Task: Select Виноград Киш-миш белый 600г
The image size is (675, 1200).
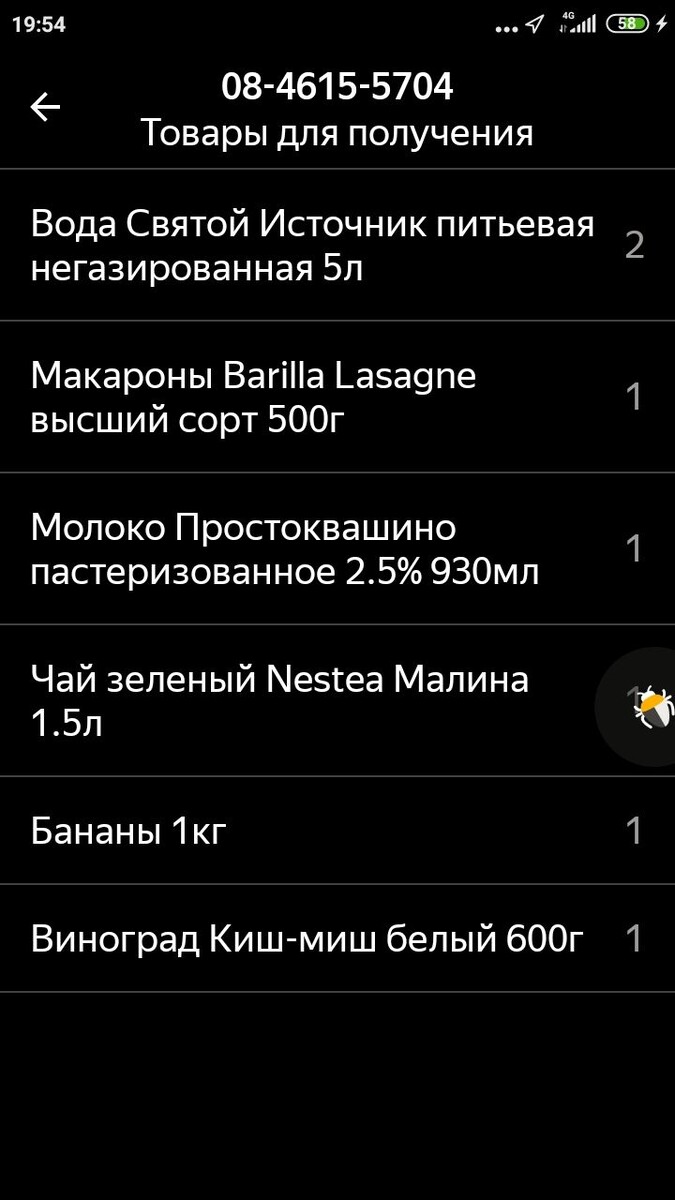Action: pos(337,938)
